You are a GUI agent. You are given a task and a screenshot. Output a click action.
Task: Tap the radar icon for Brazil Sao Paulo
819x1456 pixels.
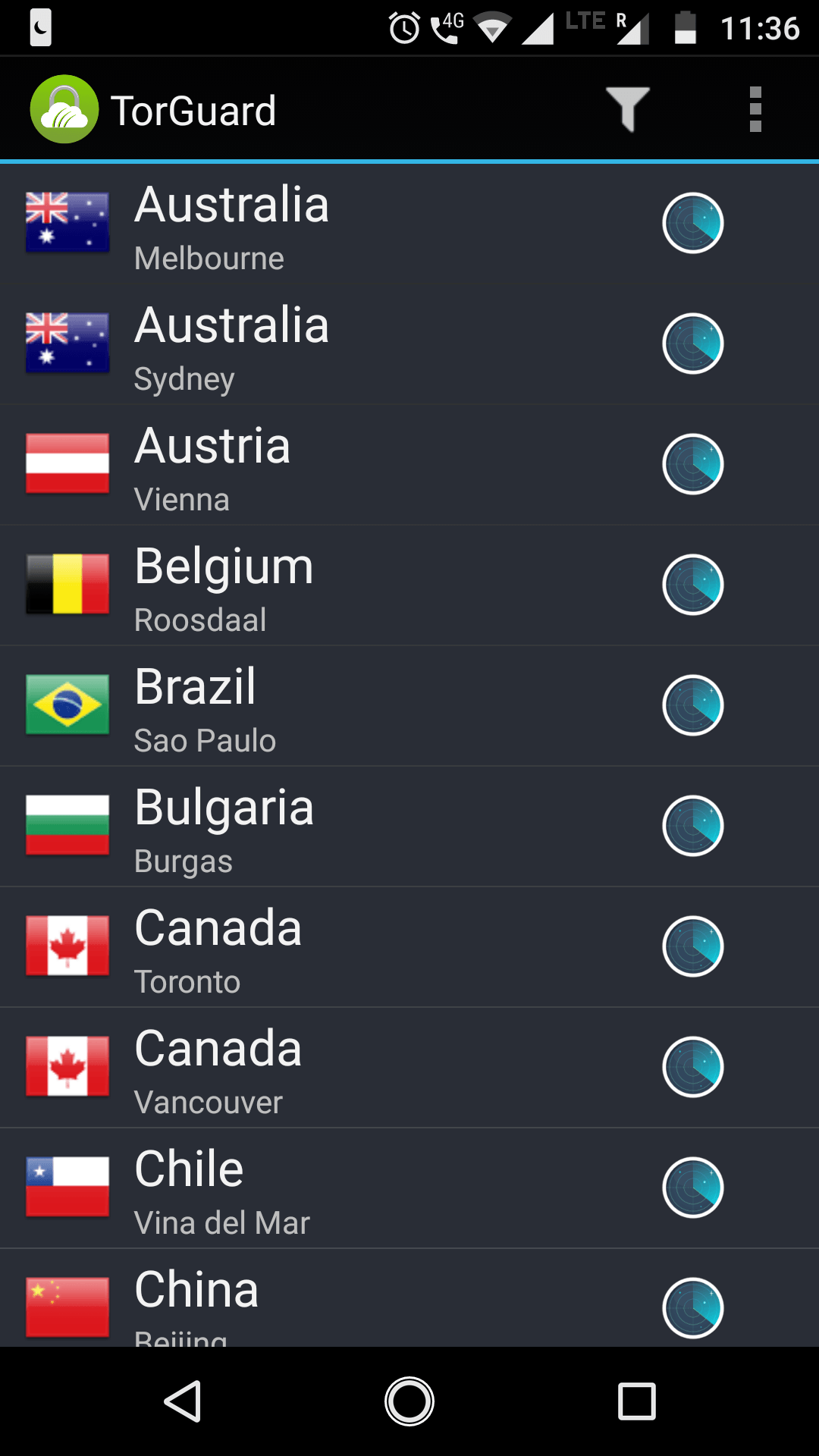pos(692,705)
